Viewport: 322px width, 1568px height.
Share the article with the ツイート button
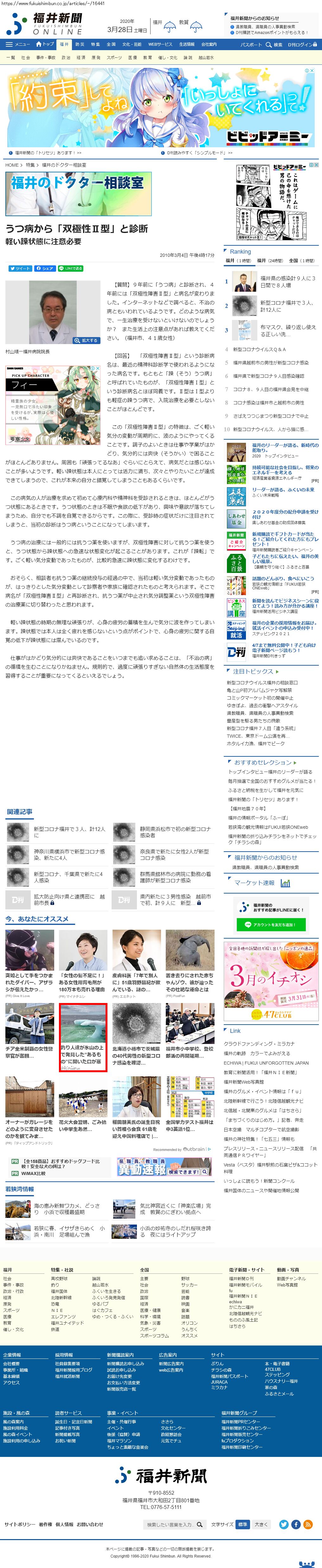tap(20, 268)
